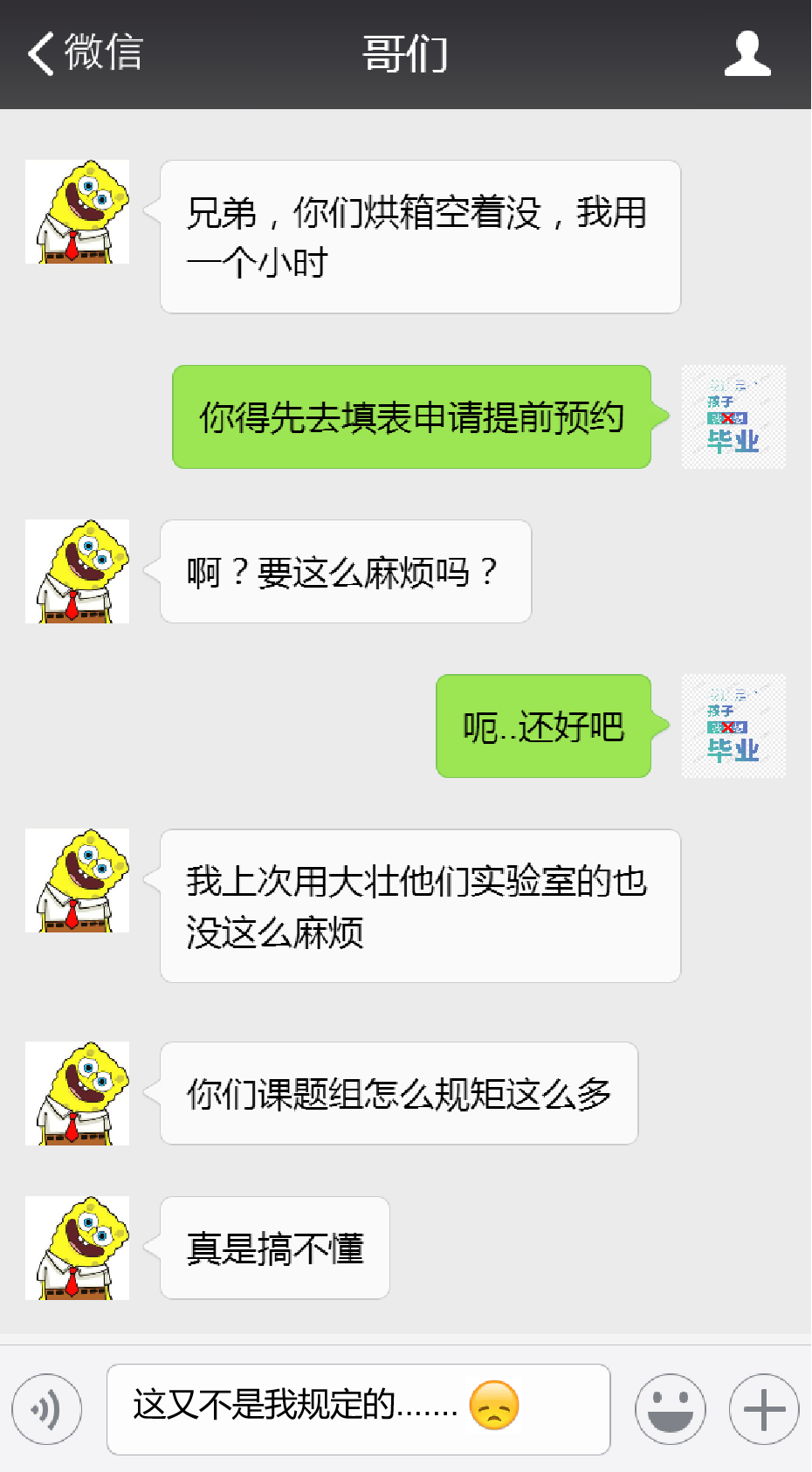The height and width of the screenshot is (1472, 812).
Task: Switch to voice message input
Action: pyautogui.click(x=47, y=1409)
